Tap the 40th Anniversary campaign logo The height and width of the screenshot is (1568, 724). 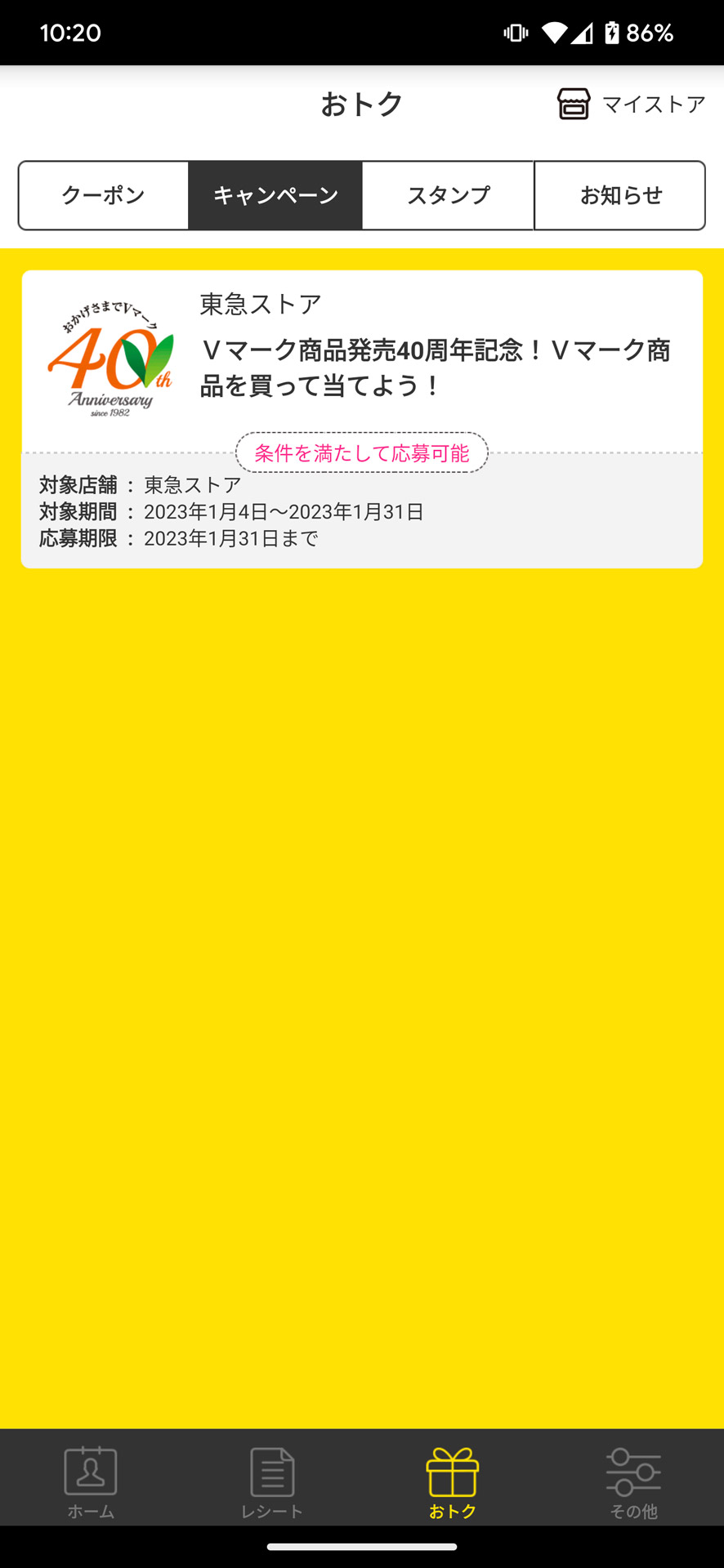coord(111,359)
